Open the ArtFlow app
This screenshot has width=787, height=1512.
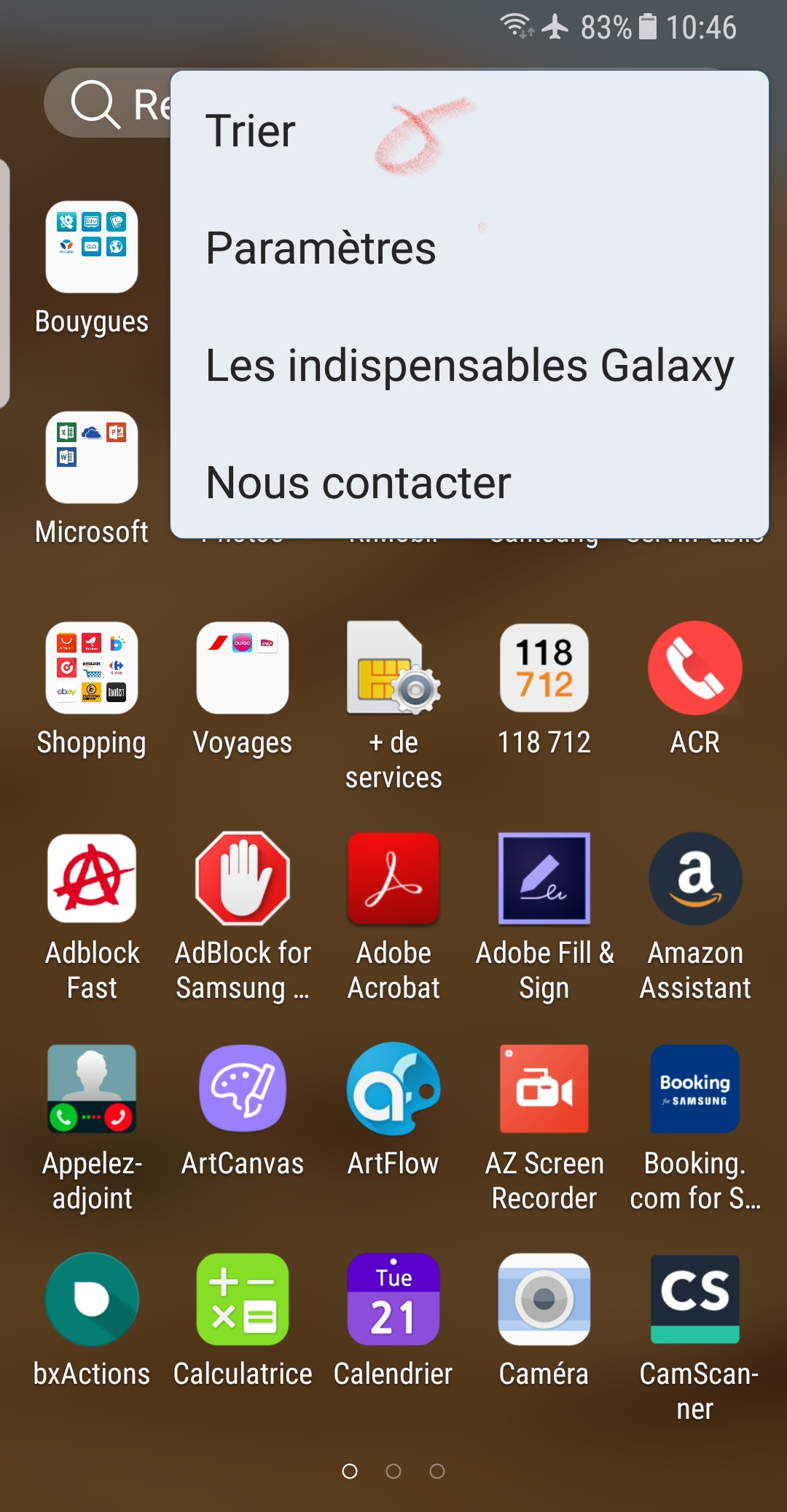coord(393,1089)
